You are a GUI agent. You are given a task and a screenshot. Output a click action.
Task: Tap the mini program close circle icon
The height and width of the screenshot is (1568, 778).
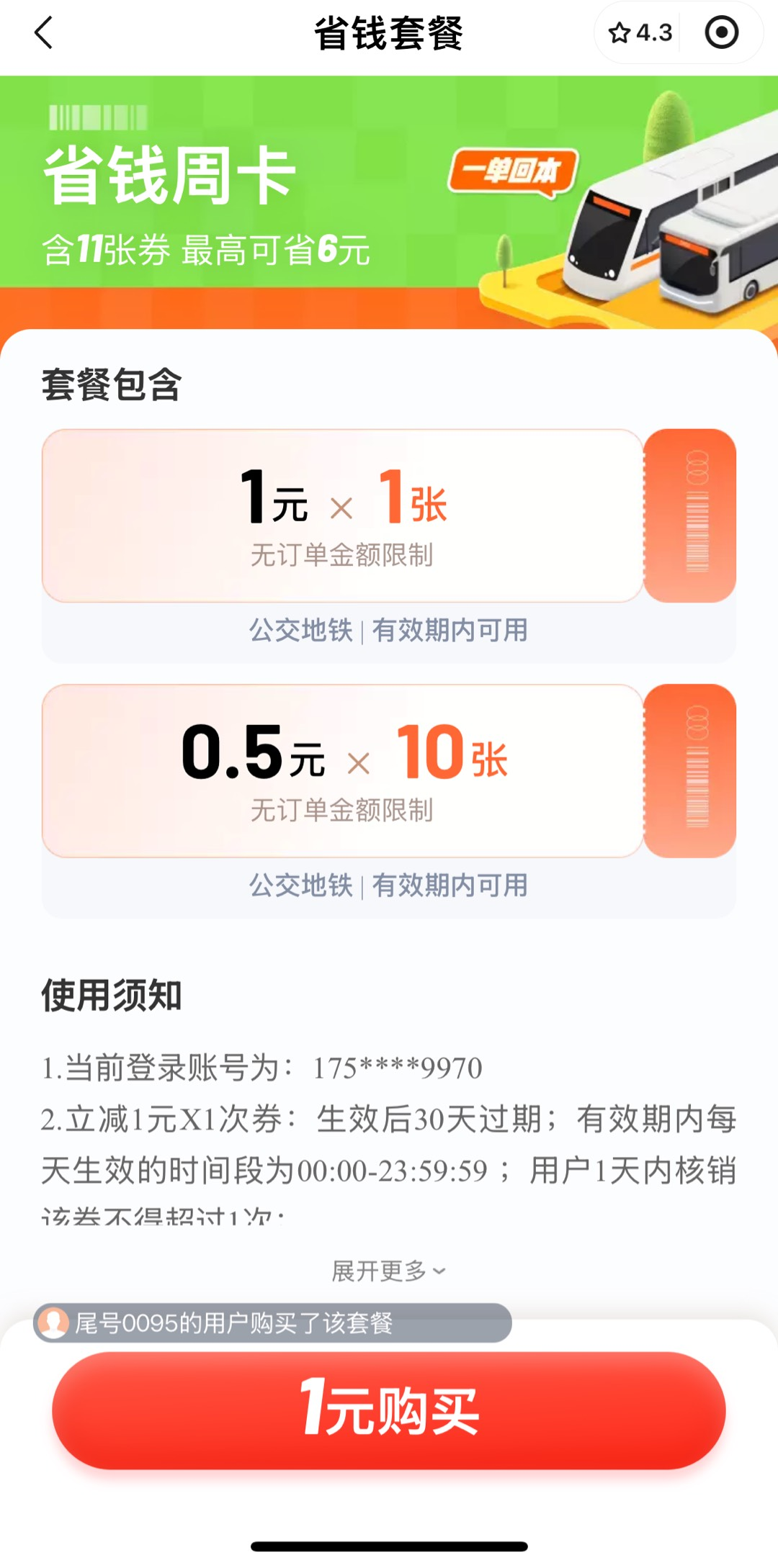[x=721, y=33]
